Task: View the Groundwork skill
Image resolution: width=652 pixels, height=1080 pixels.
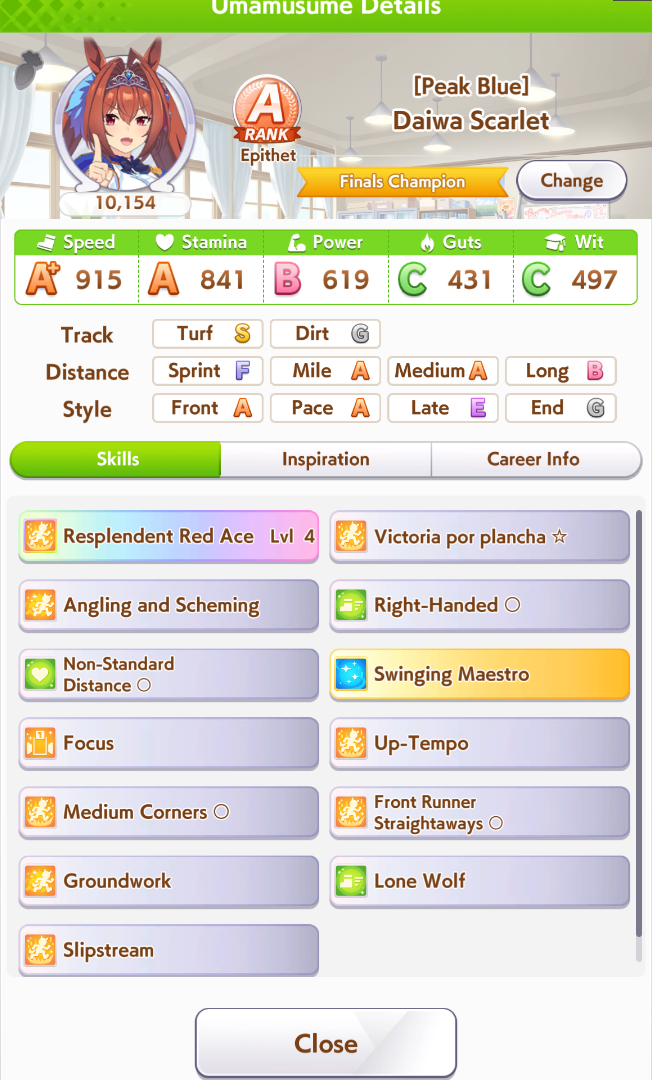Action: pos(168,882)
